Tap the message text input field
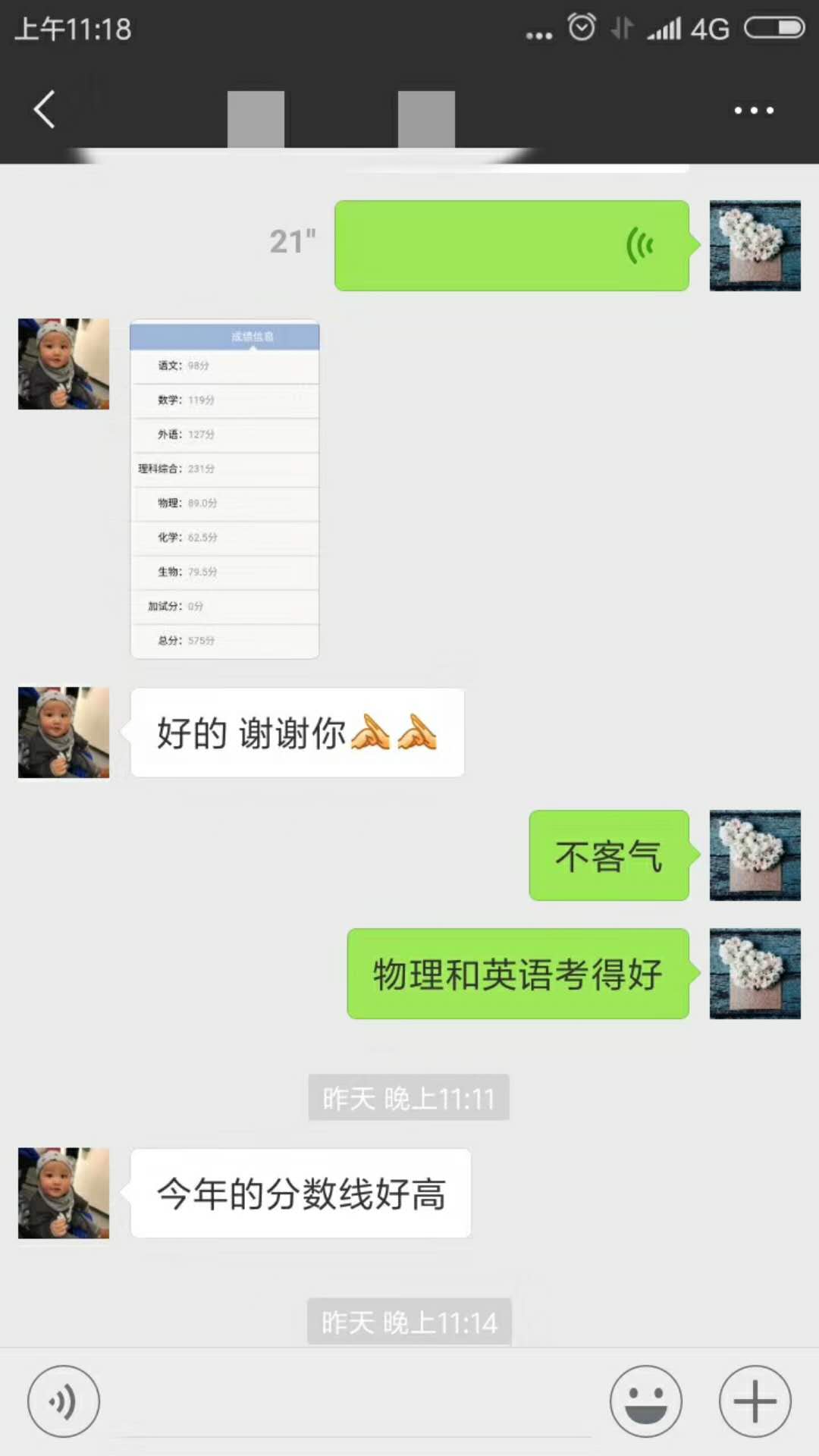 pyautogui.click(x=353, y=1403)
